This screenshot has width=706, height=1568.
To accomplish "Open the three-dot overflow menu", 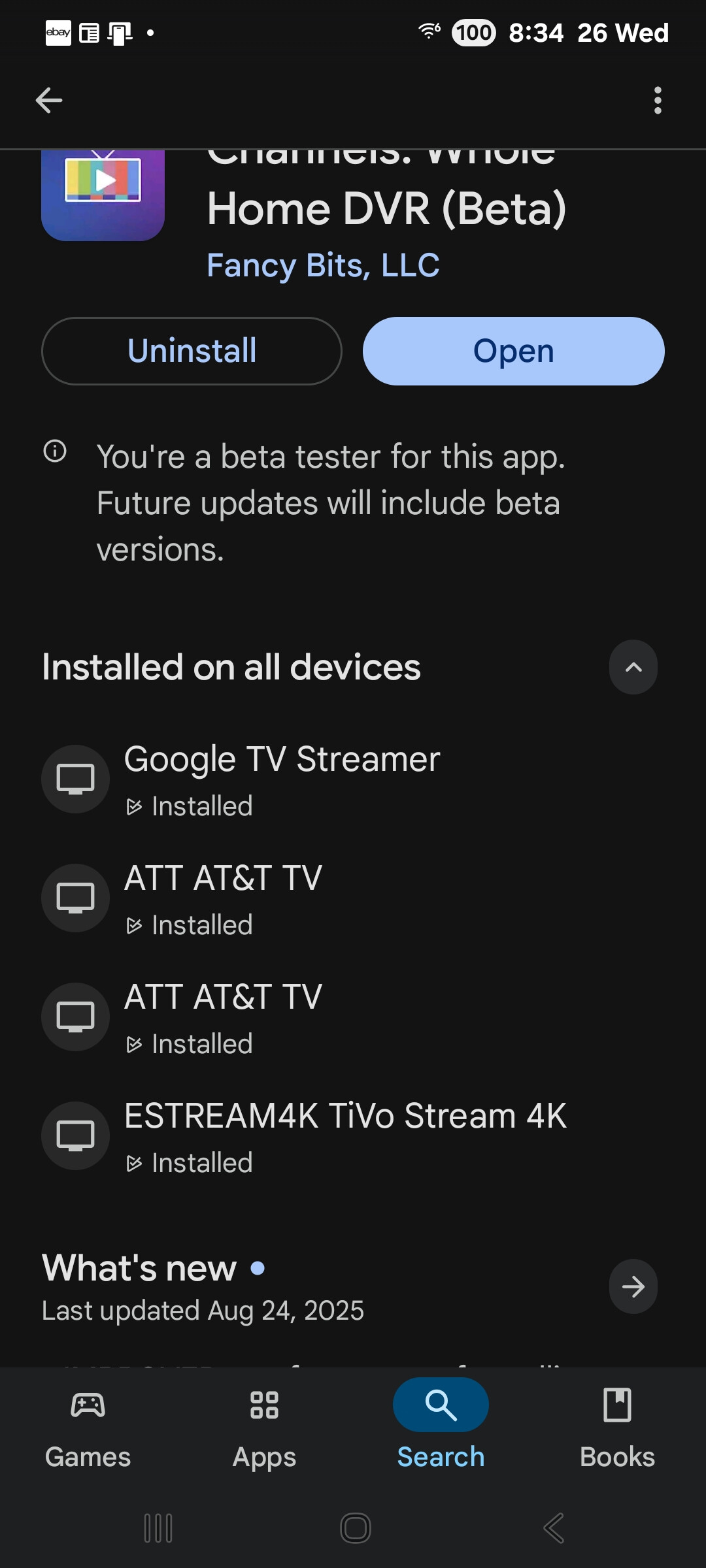I will 658,101.
